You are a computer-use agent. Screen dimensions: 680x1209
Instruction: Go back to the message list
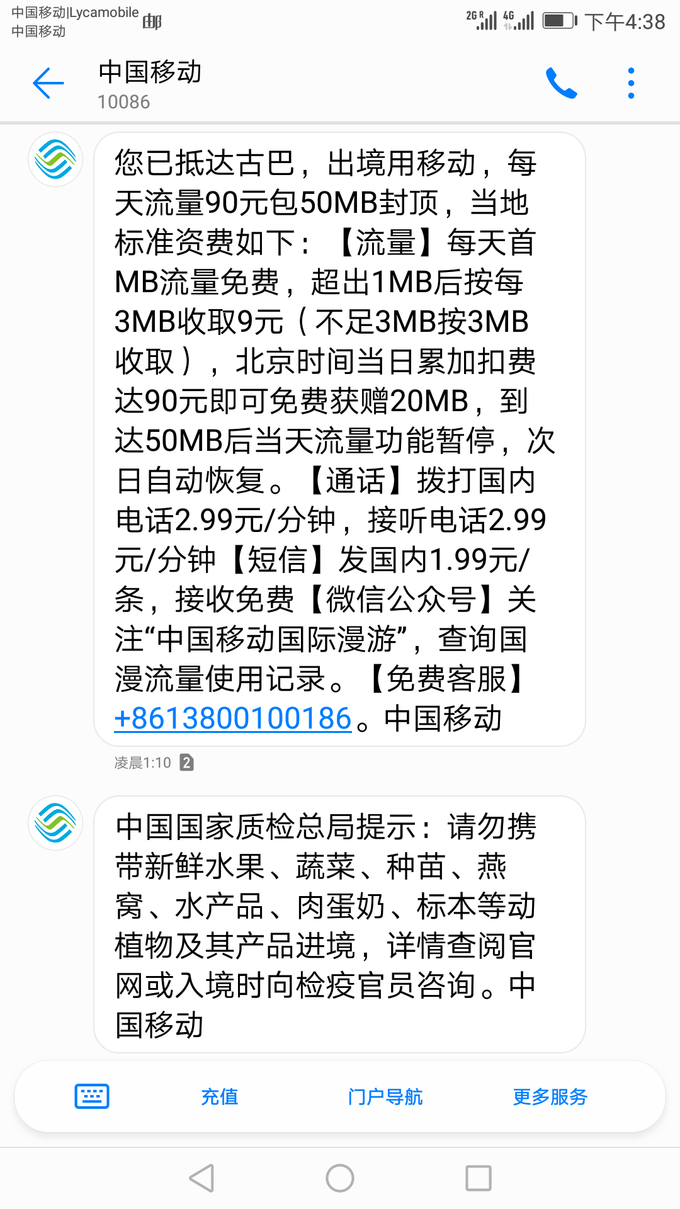[x=47, y=84]
